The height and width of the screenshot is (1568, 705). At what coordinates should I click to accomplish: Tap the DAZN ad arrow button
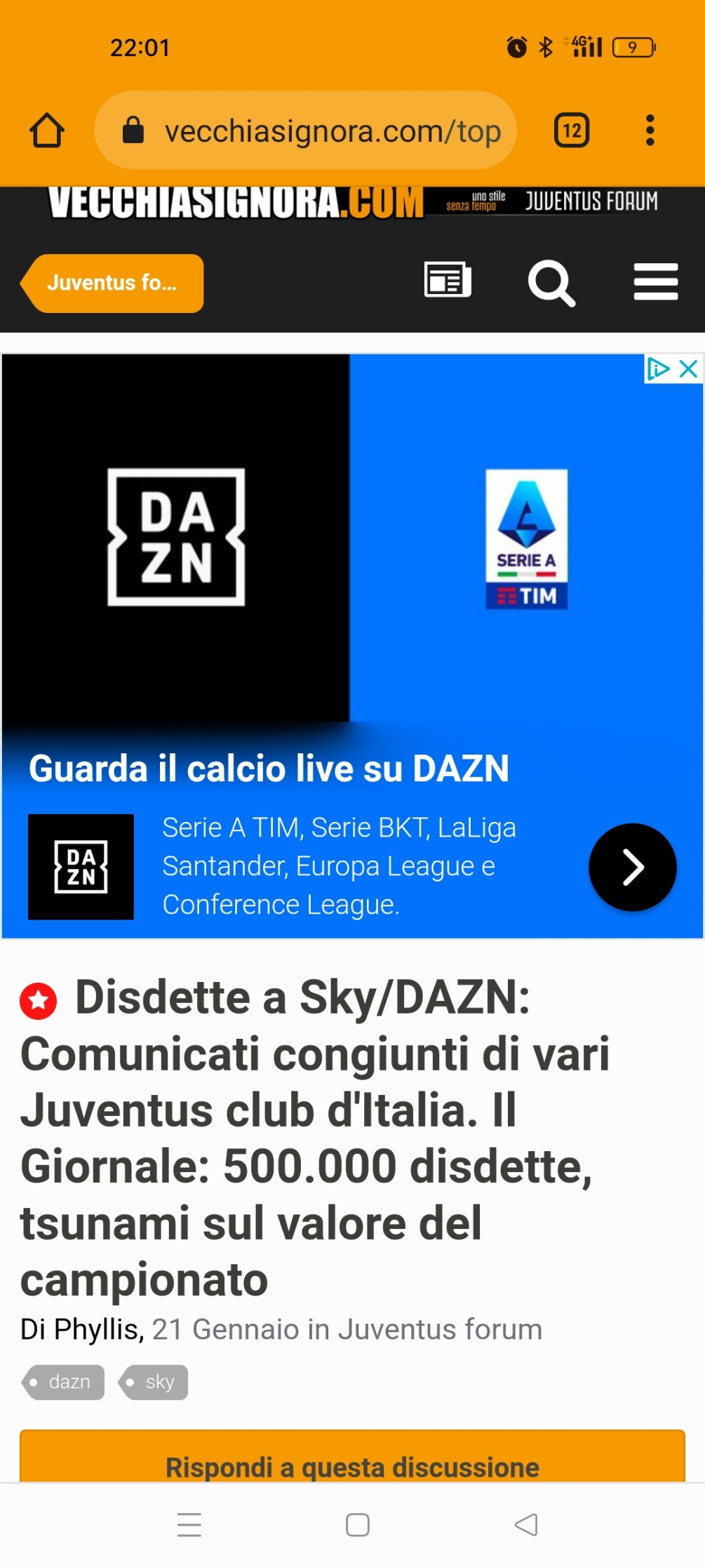click(633, 867)
